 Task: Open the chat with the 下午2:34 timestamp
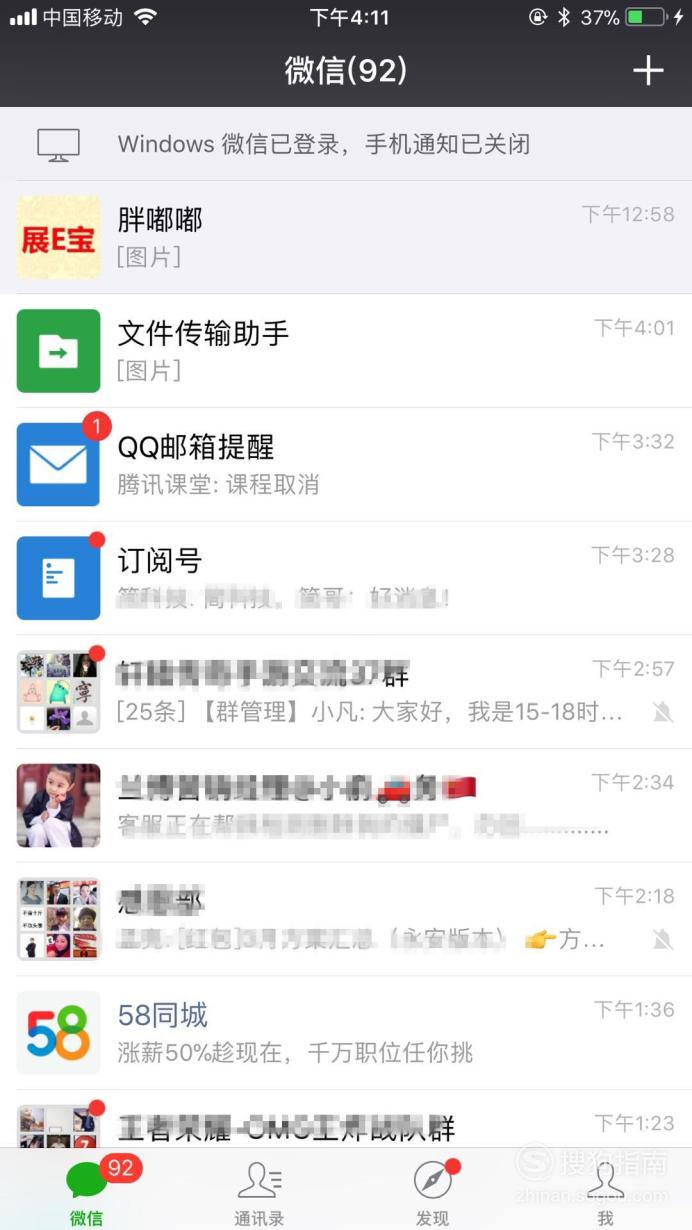tap(346, 806)
